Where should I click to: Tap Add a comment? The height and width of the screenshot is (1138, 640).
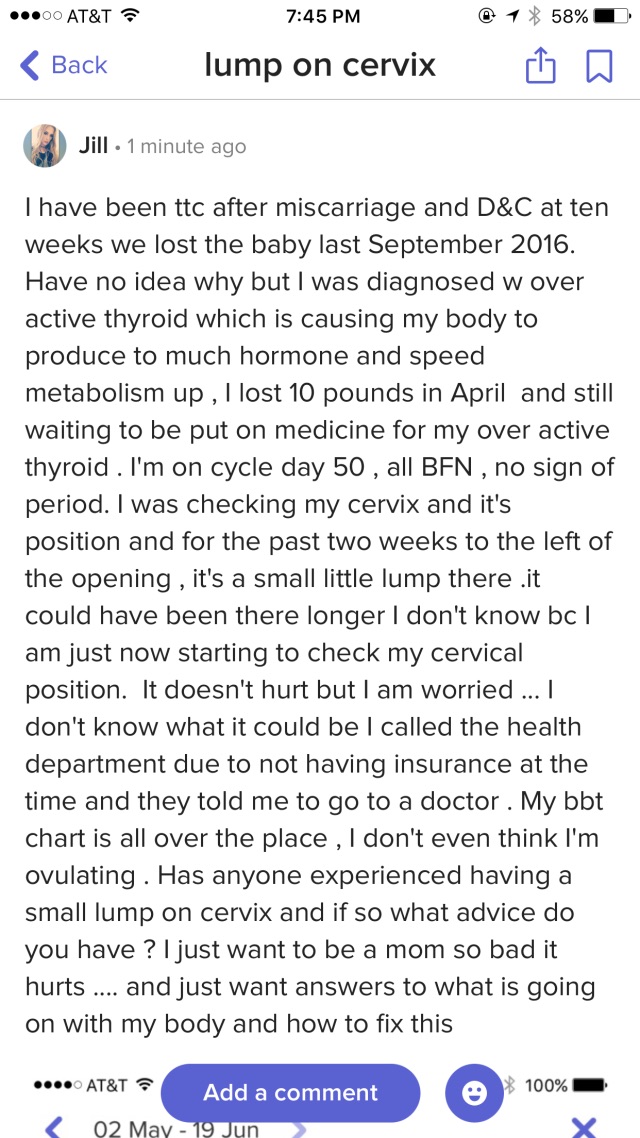tap(290, 1093)
